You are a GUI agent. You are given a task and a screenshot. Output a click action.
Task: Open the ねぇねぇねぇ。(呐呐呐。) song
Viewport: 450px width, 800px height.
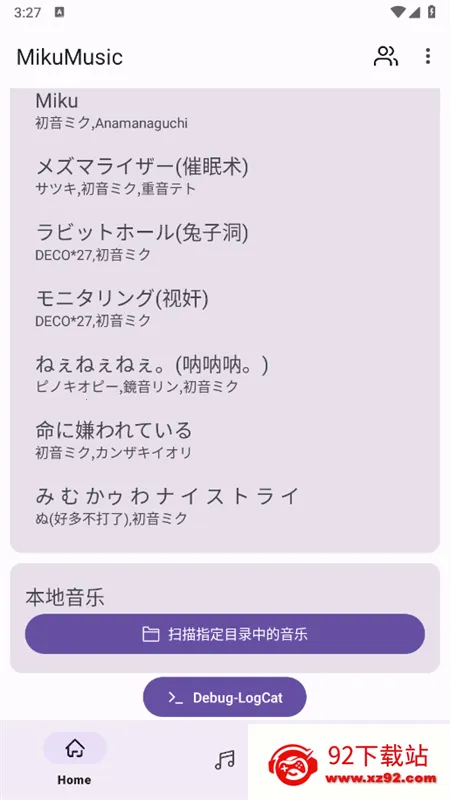pyautogui.click(x=224, y=373)
